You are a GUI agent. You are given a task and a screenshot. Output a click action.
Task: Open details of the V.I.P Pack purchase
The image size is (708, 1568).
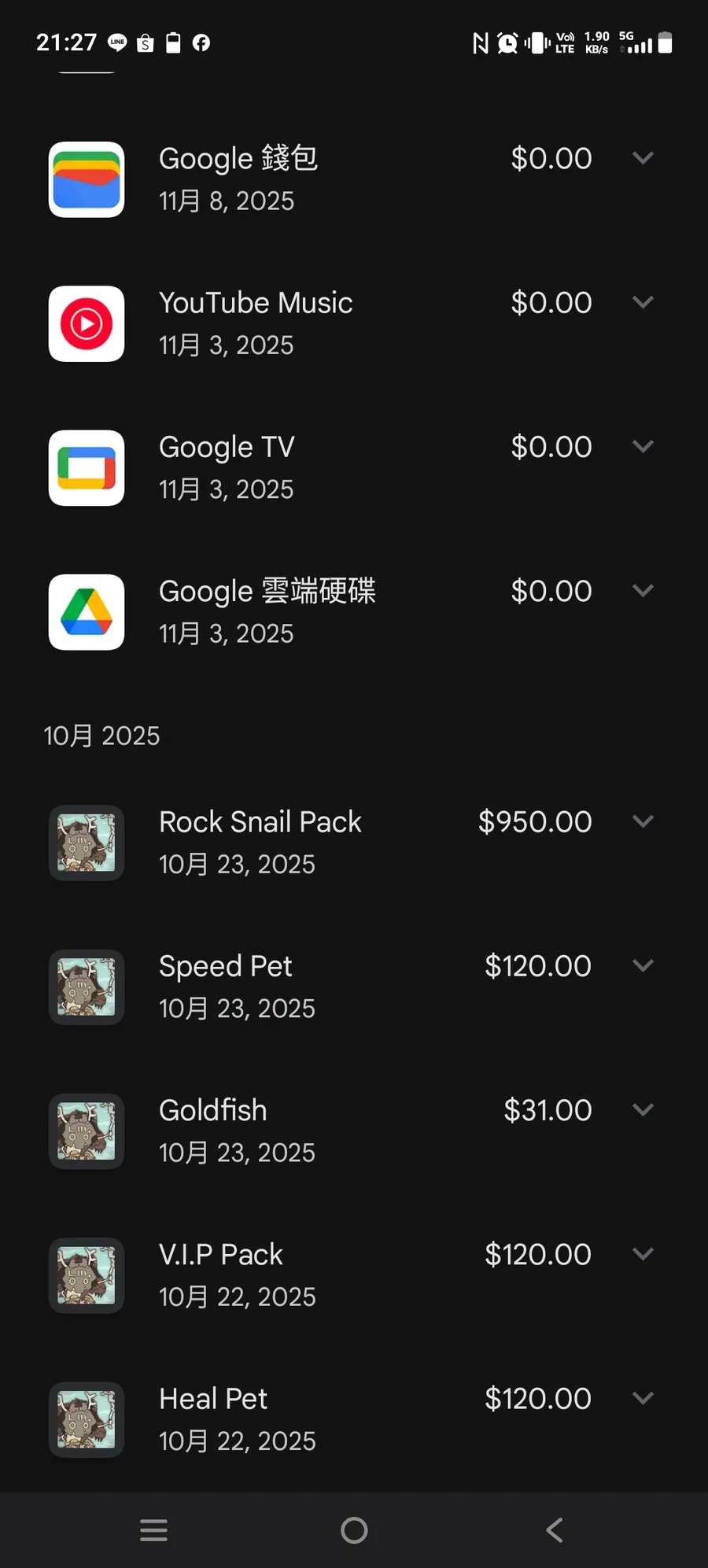(643, 1254)
